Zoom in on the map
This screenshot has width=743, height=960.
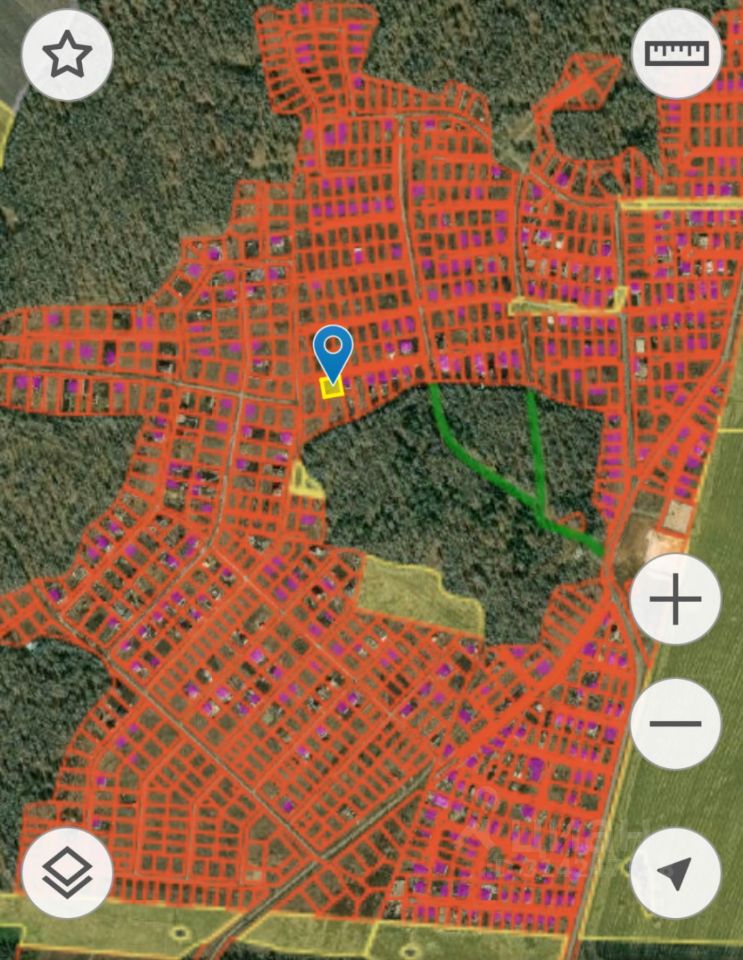(x=676, y=600)
